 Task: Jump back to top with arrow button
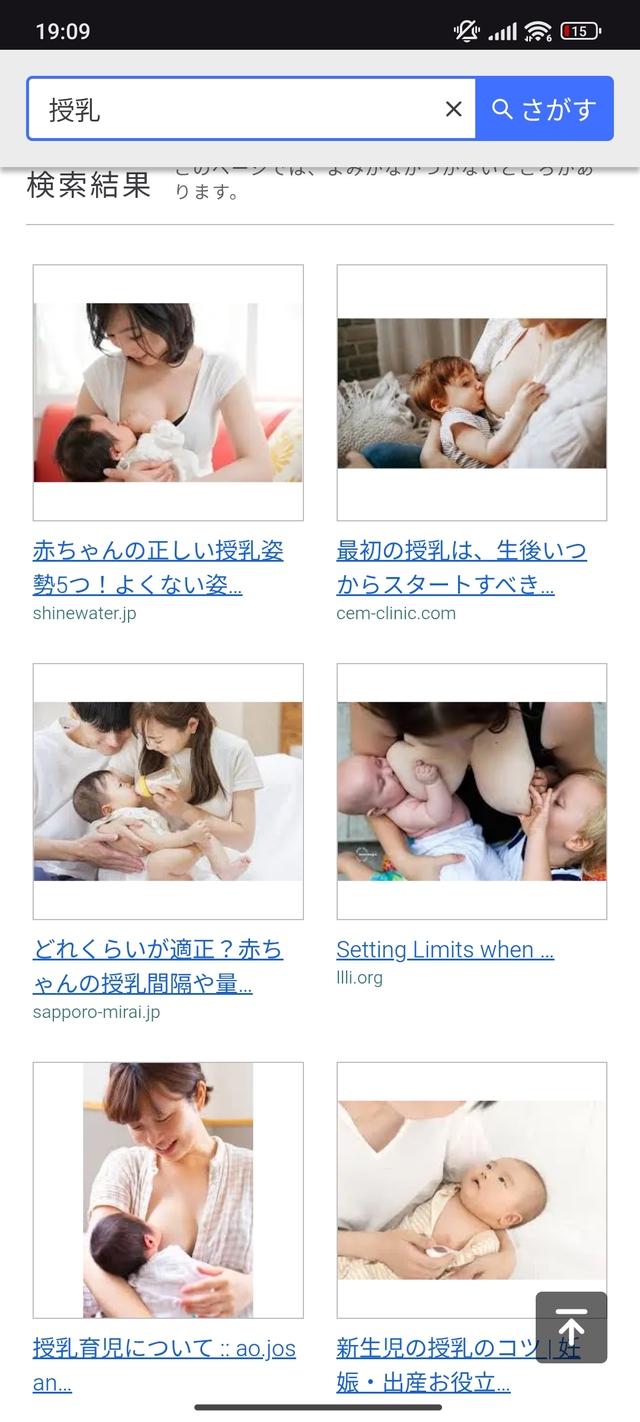(571, 1328)
